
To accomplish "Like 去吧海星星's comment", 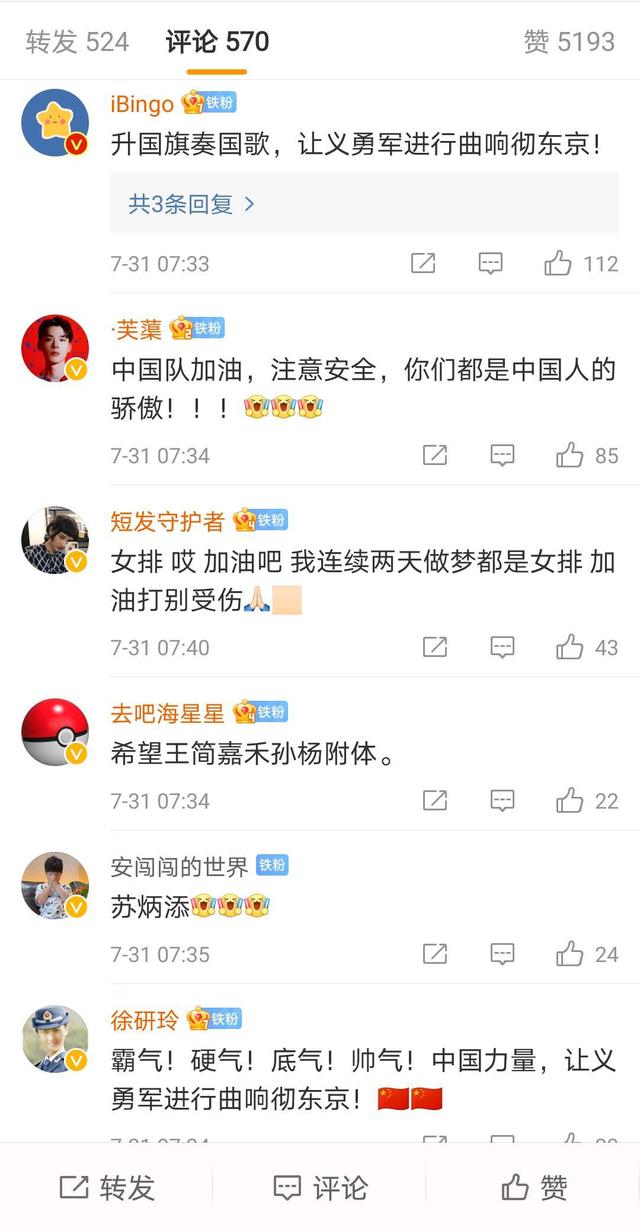I will [587, 801].
